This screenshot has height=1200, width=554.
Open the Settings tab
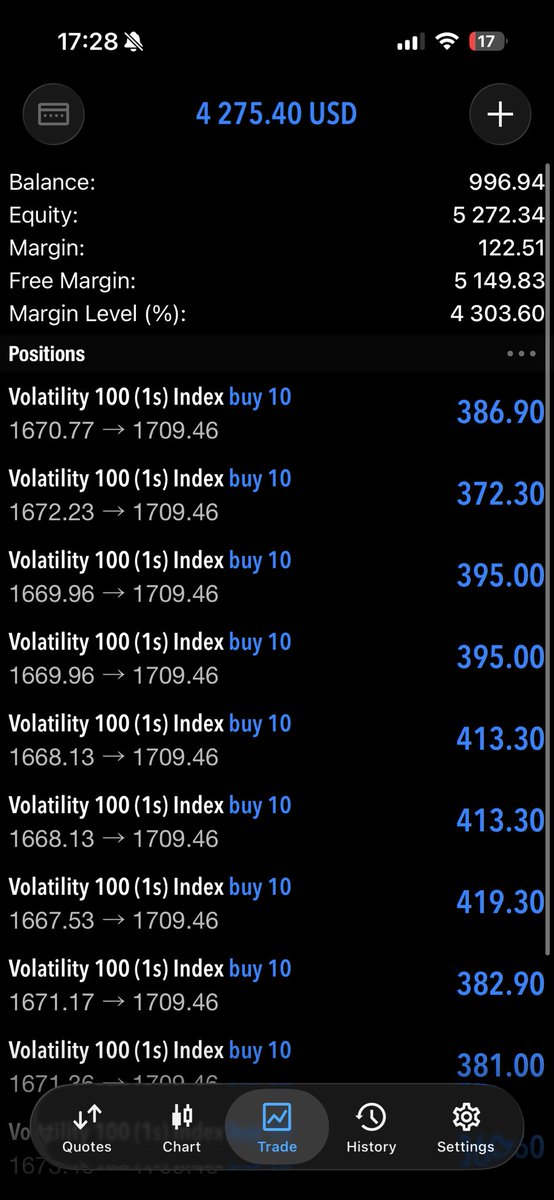tap(466, 1128)
